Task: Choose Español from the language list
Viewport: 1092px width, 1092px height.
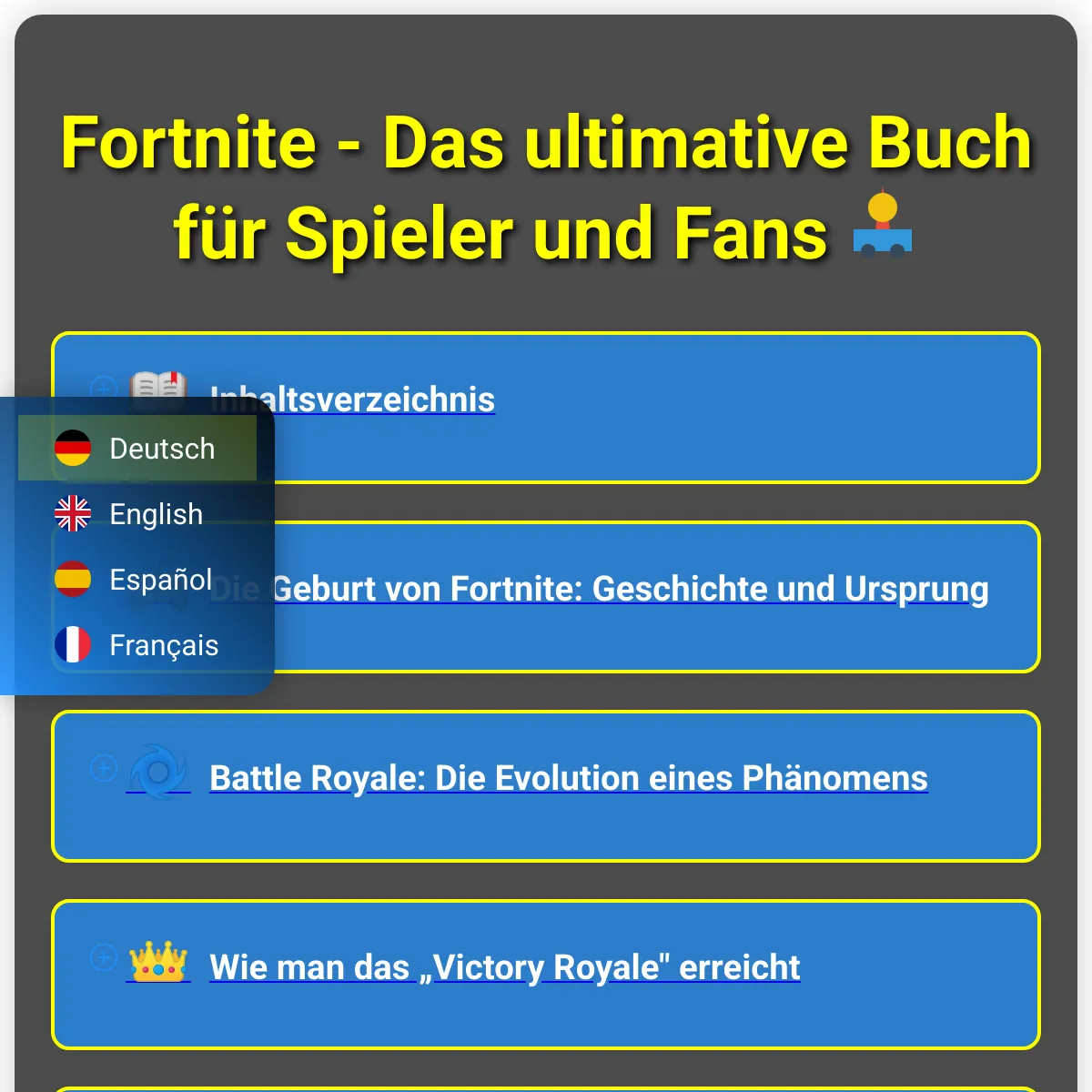Action: coord(136,580)
